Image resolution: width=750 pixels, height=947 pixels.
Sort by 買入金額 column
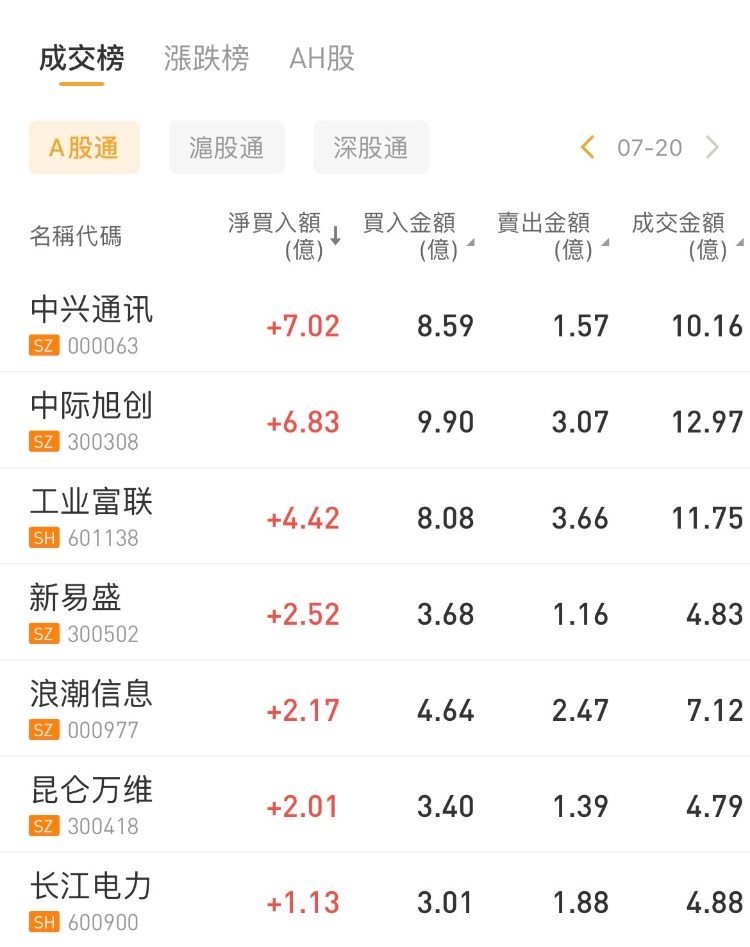pos(416,236)
